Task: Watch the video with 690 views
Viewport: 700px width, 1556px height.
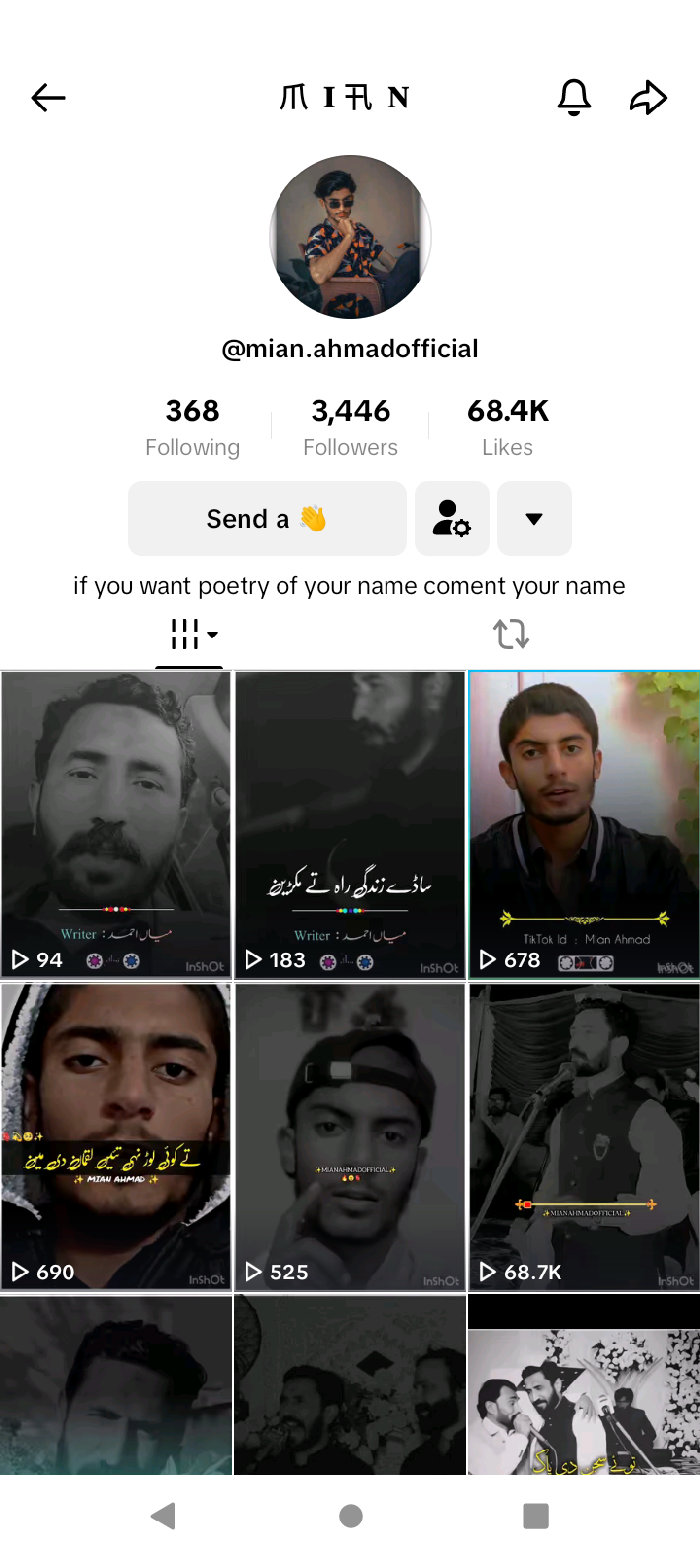Action: tap(116, 1136)
